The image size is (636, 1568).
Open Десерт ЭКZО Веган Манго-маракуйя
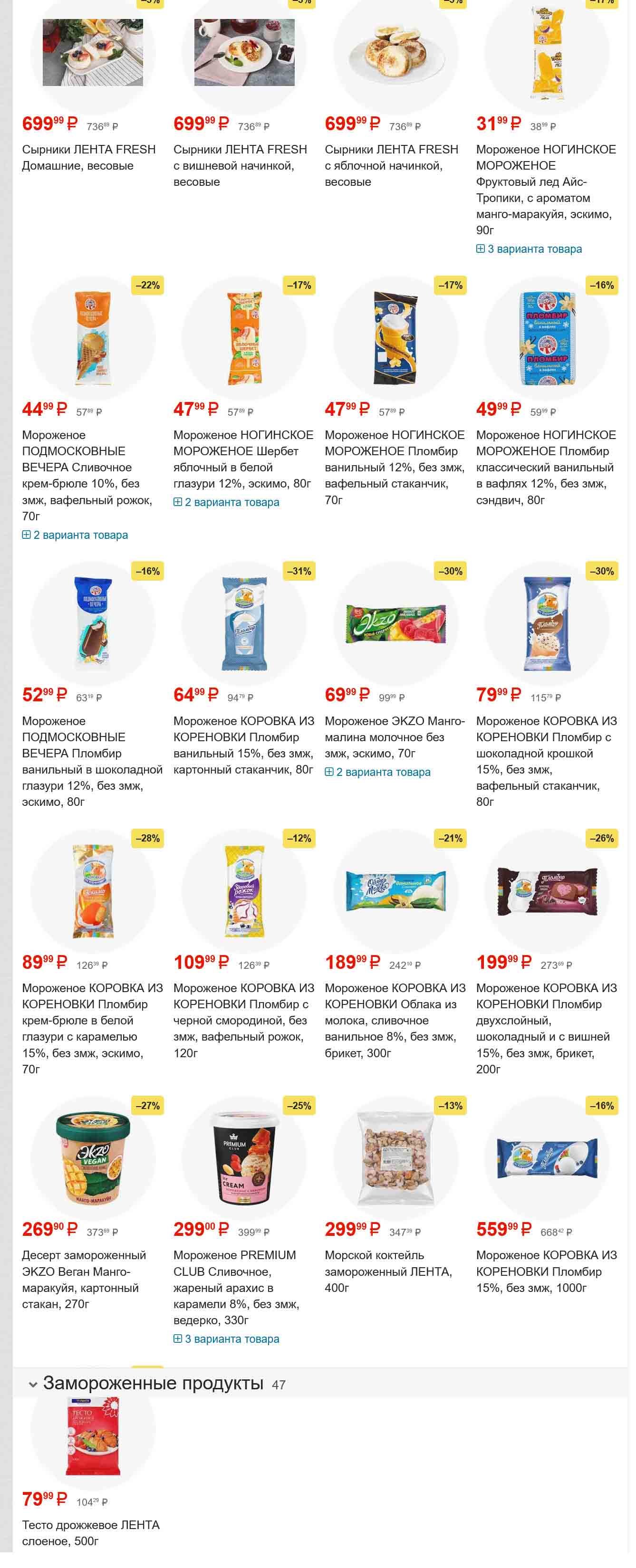(x=84, y=1280)
